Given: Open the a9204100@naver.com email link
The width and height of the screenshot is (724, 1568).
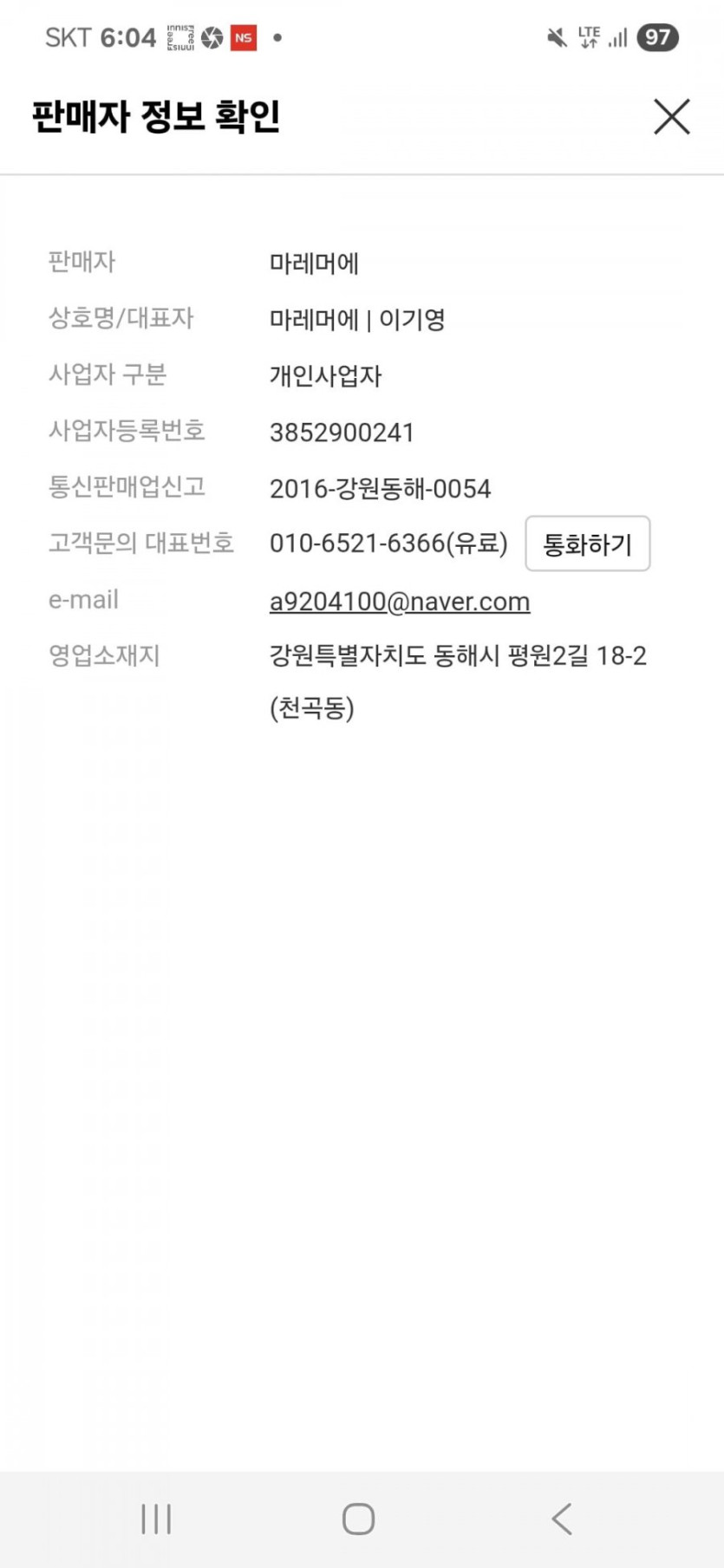Looking at the screenshot, I should [x=399, y=602].
